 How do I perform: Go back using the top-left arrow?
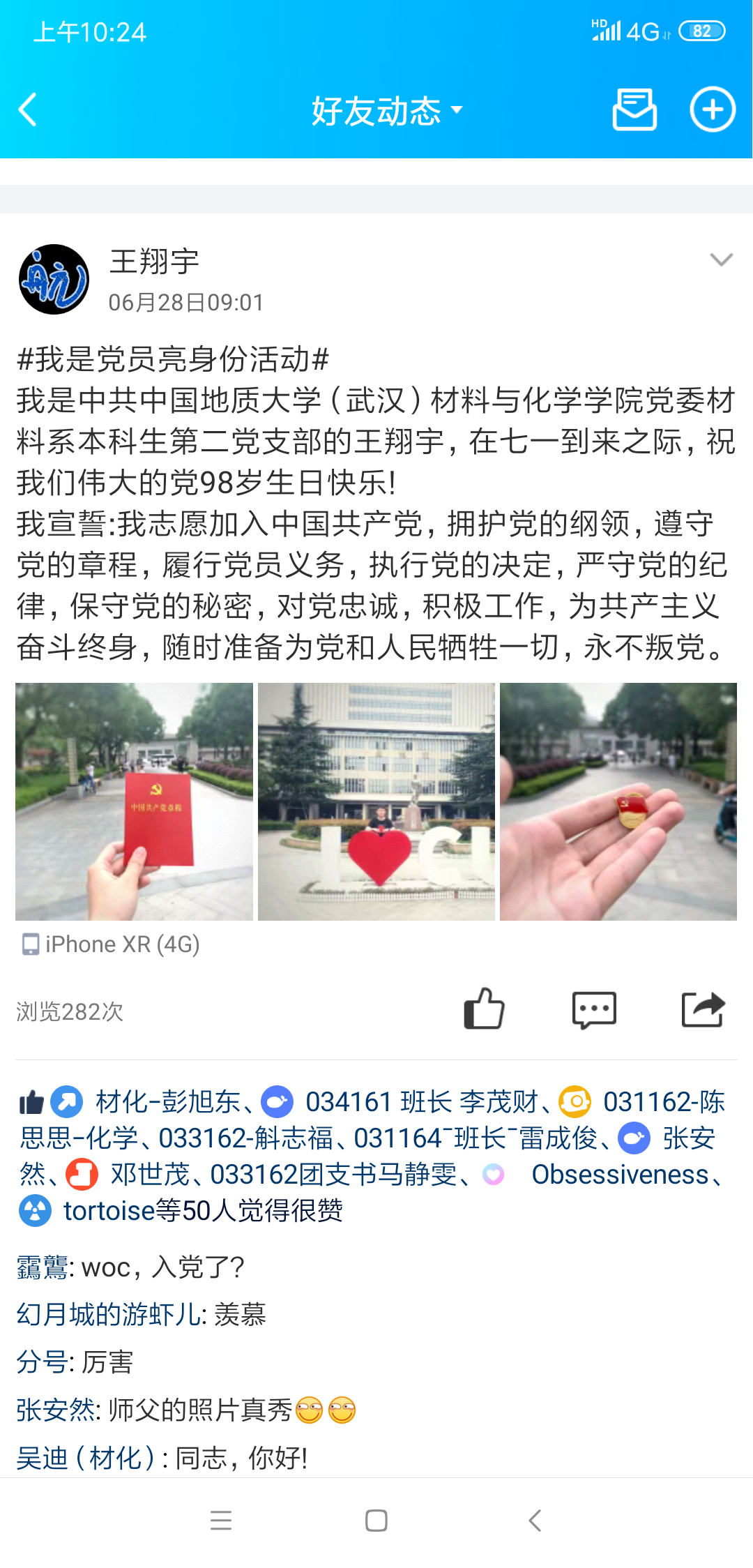tap(28, 110)
